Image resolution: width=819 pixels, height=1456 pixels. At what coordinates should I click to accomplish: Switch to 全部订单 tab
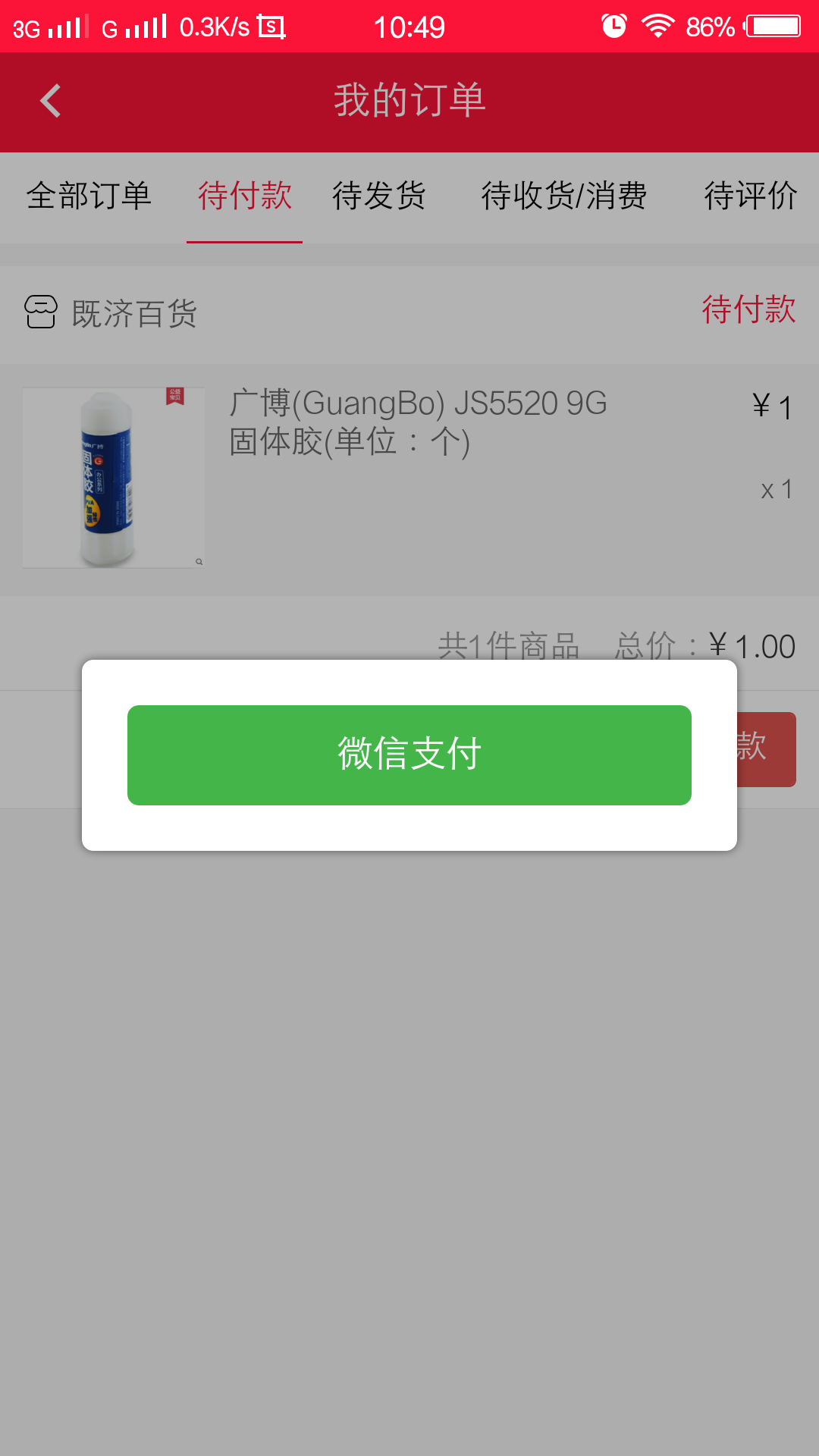89,196
